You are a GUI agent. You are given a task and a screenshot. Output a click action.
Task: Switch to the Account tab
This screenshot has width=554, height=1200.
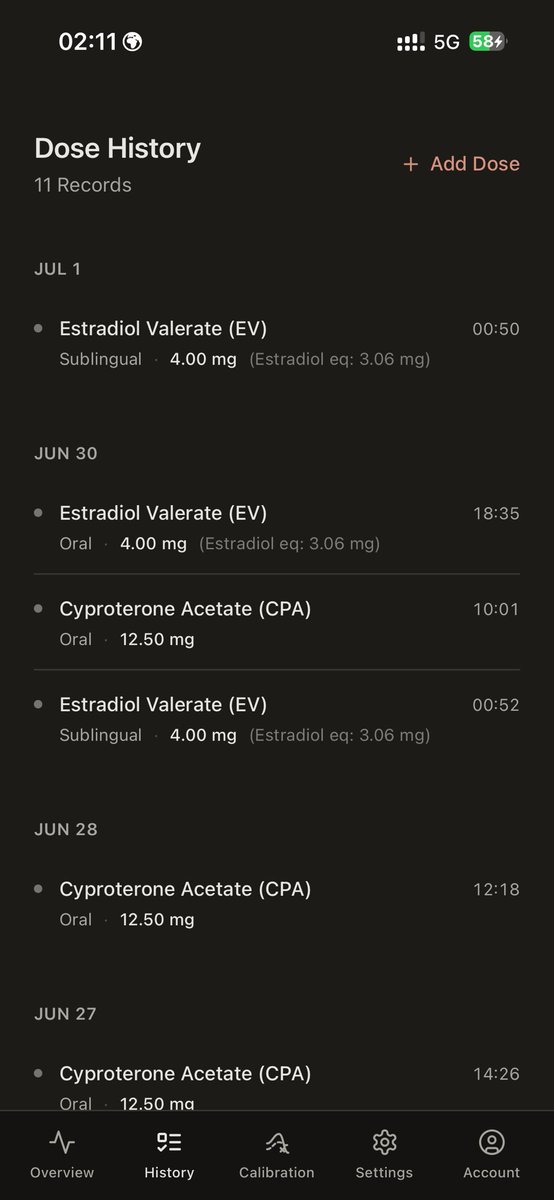point(491,1155)
